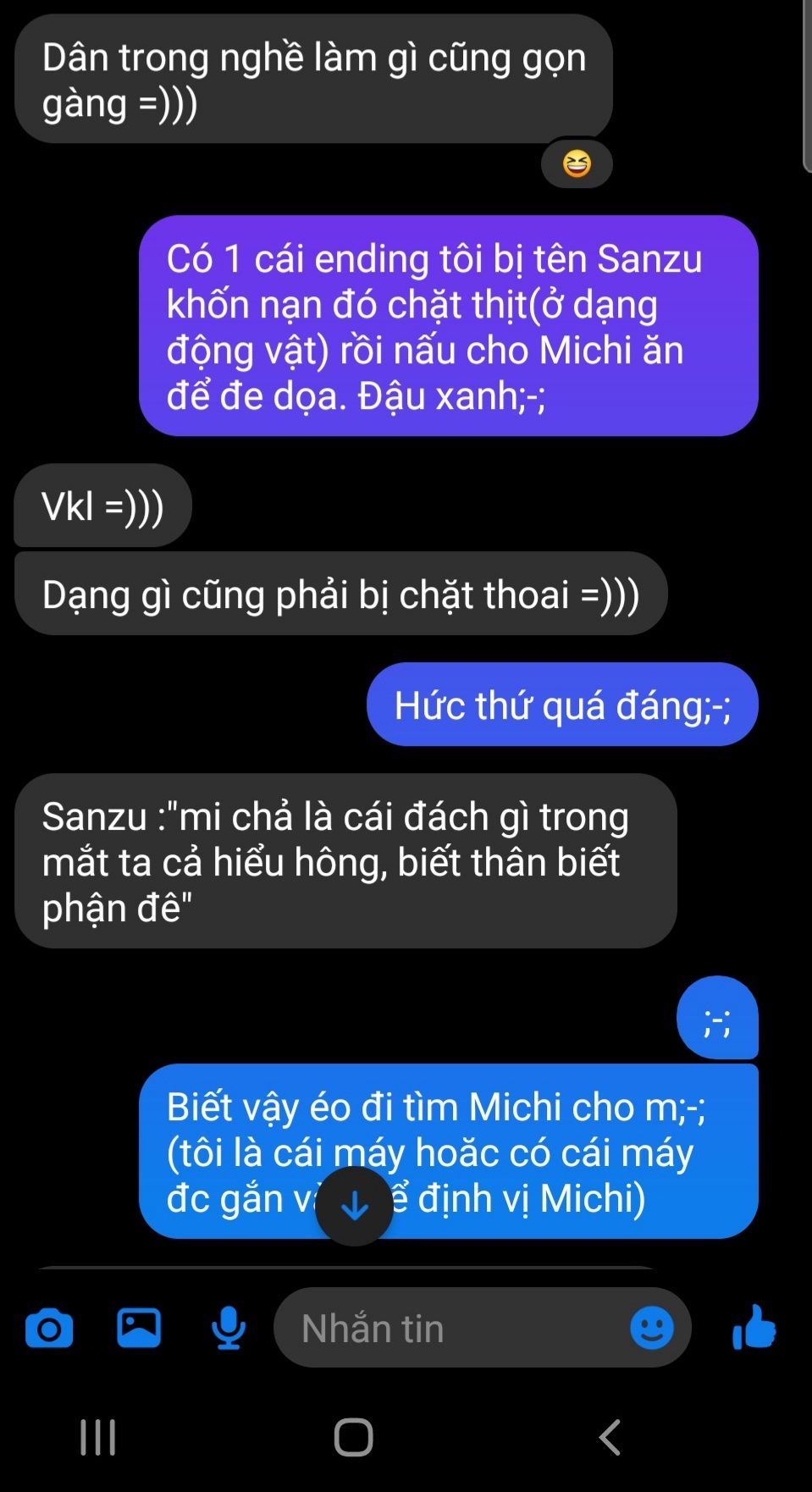Screen dimensions: 812x1492
Task: Open recent apps from navigation bar
Action: pyautogui.click(x=98, y=1437)
